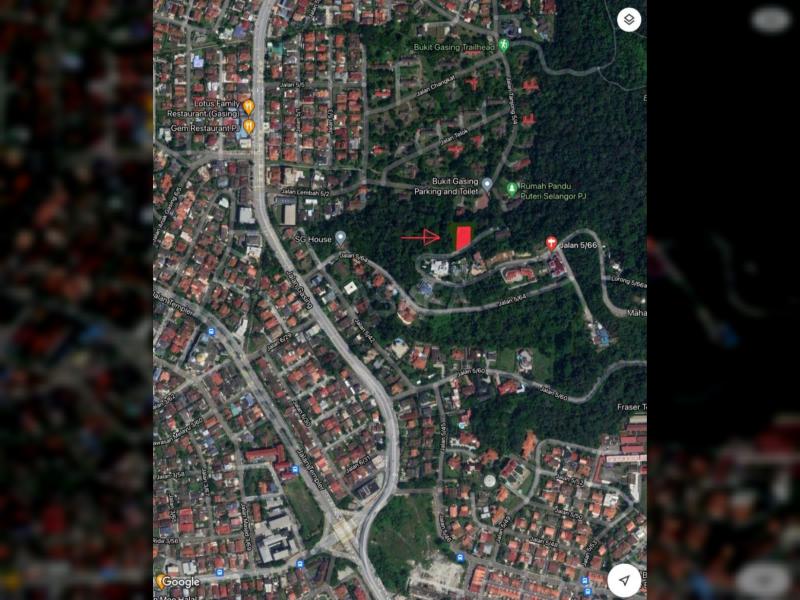This screenshot has width=800, height=600.
Task: Open the map layers button
Action: 628,20
